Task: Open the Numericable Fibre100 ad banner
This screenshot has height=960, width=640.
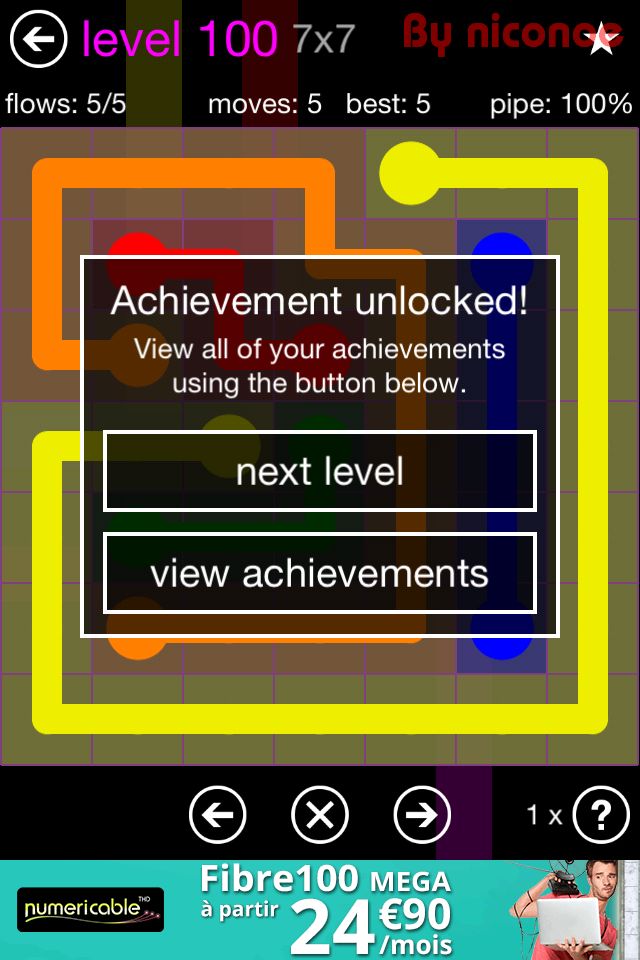Action: (320, 910)
